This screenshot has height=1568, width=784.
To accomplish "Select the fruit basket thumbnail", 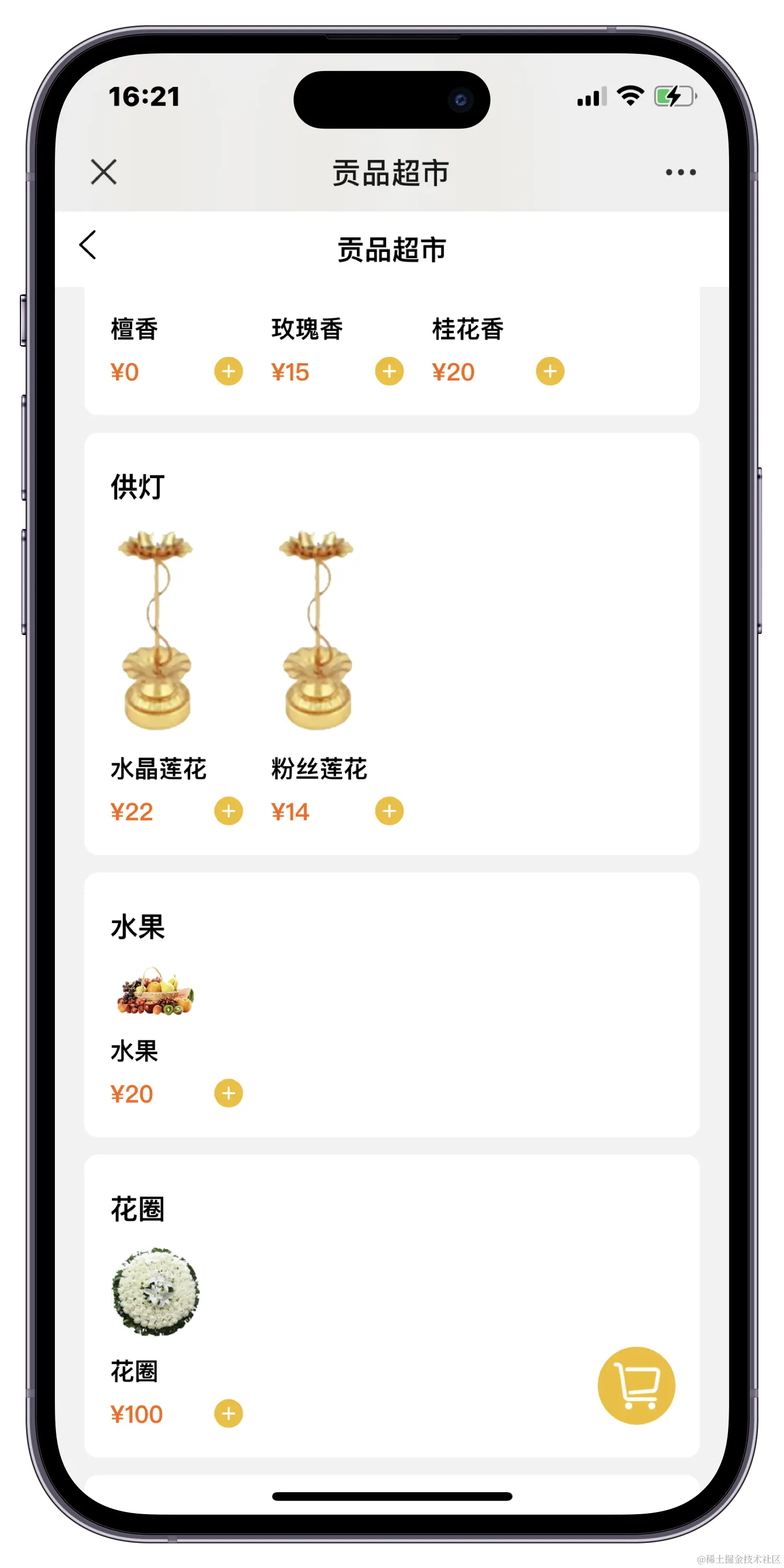I will click(x=155, y=992).
